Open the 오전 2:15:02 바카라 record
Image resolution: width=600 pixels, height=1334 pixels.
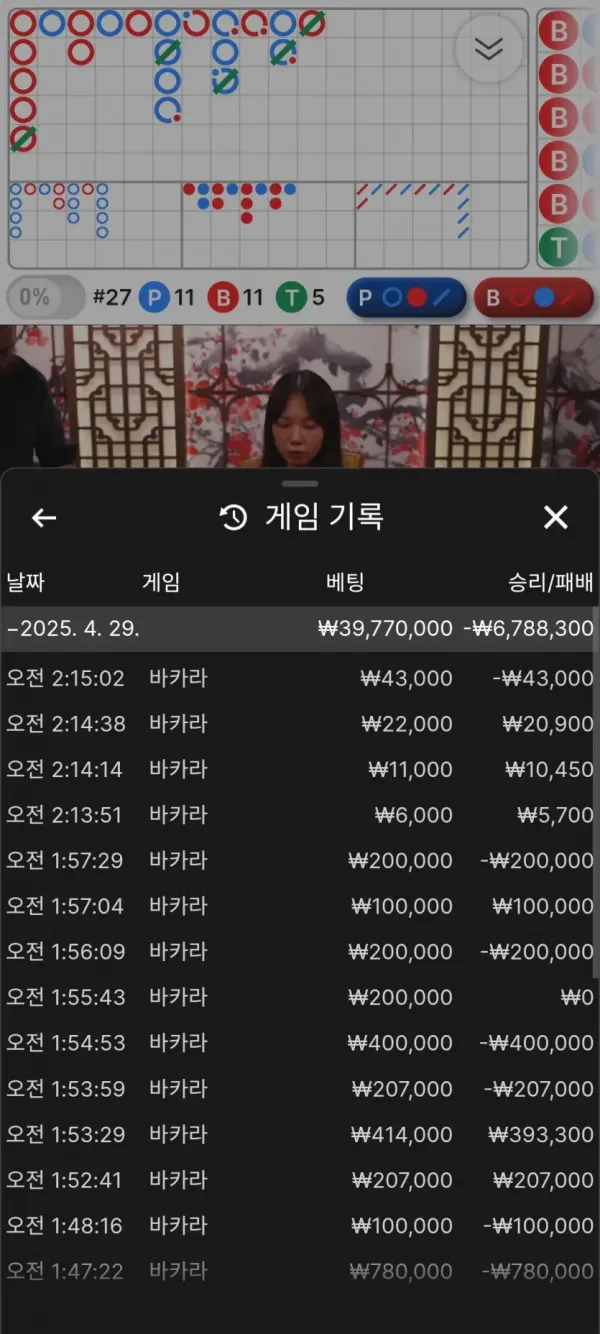[x=300, y=678]
